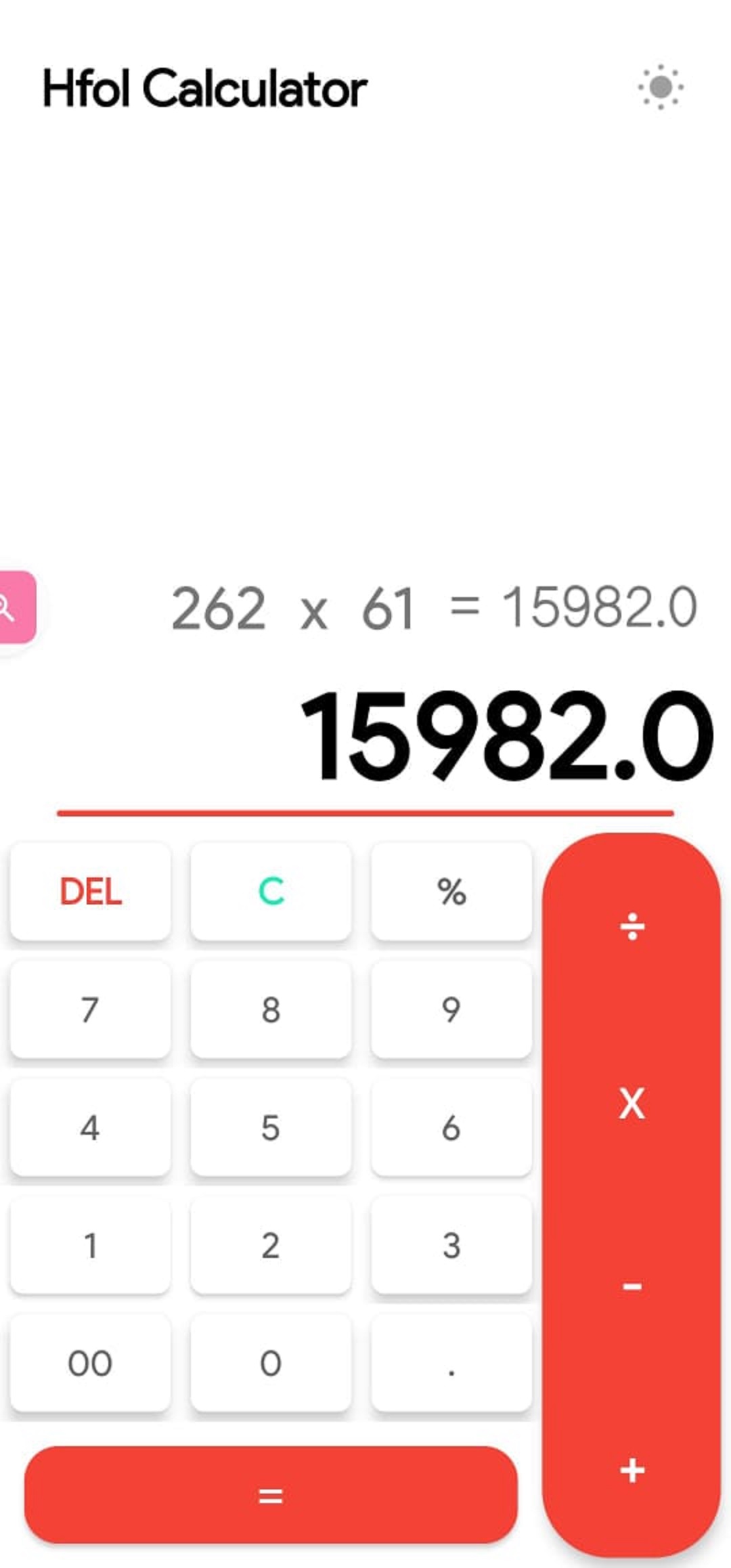The height and width of the screenshot is (1568, 731).
Task: Add a decimal point
Action: (451, 1363)
